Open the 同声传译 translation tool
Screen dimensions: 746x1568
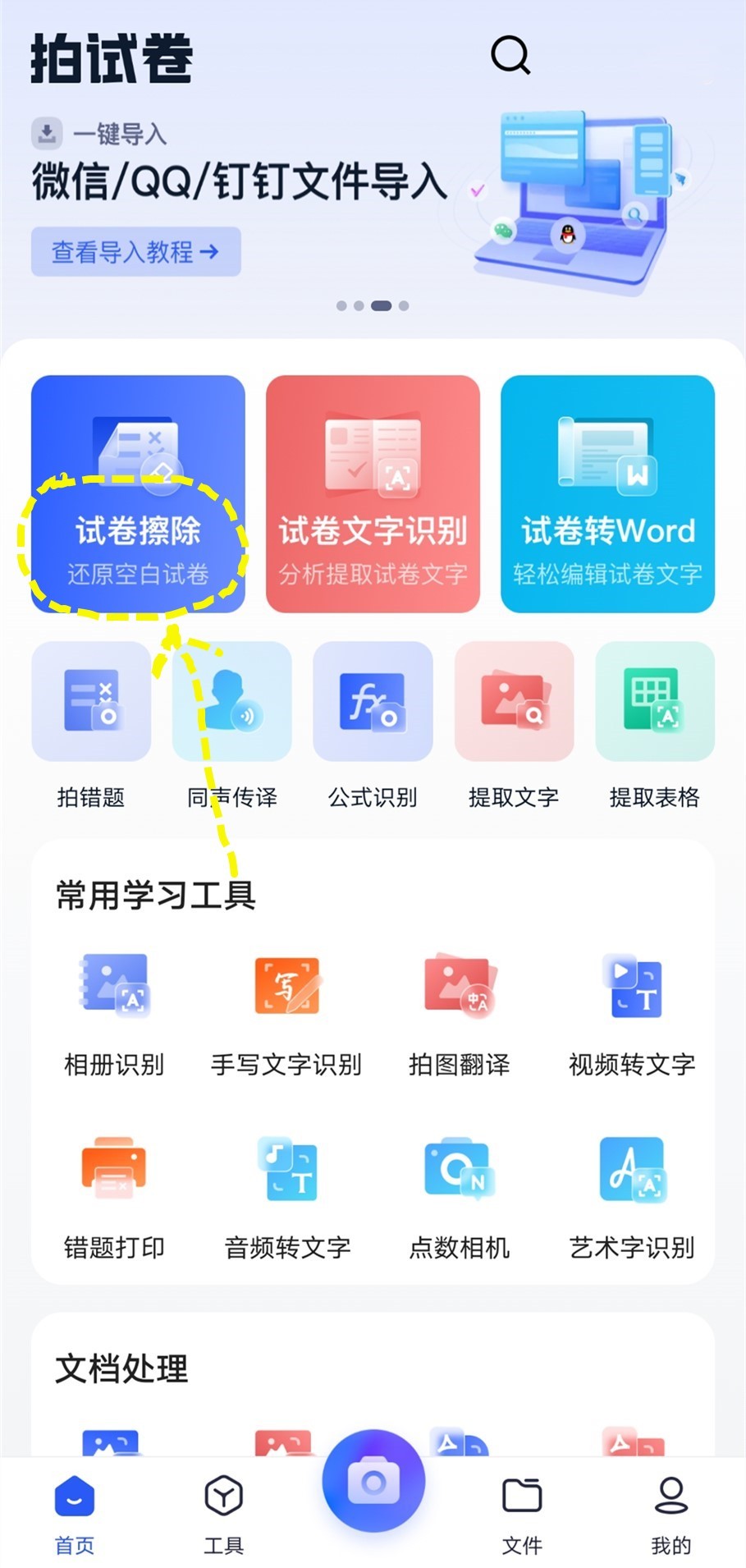click(x=231, y=722)
